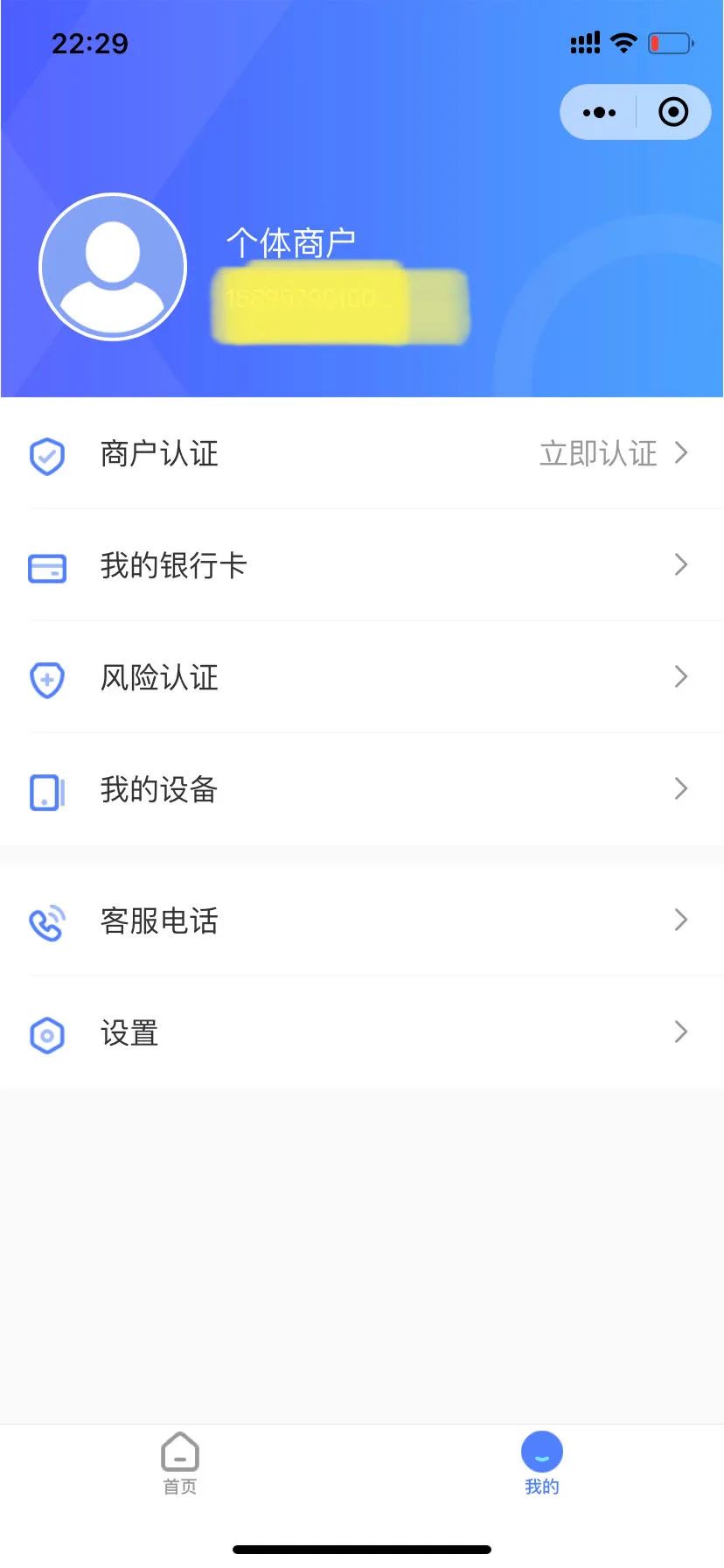724x1568 pixels.
Task: Open 商户认证 to verify now
Action: click(x=362, y=453)
